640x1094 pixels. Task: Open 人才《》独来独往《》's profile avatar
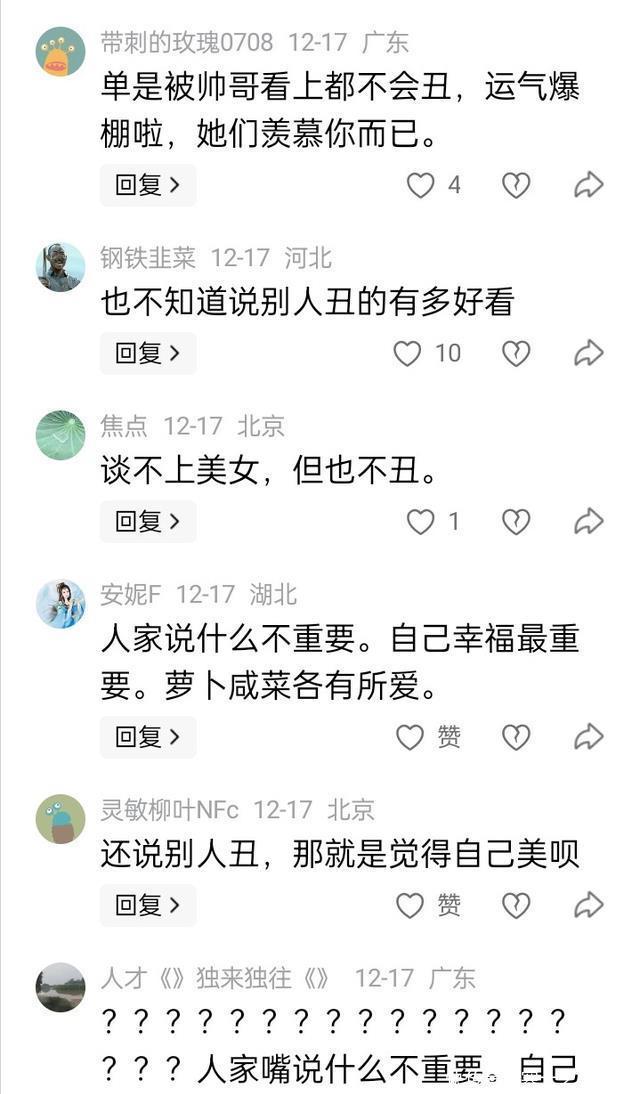[x=61, y=987]
